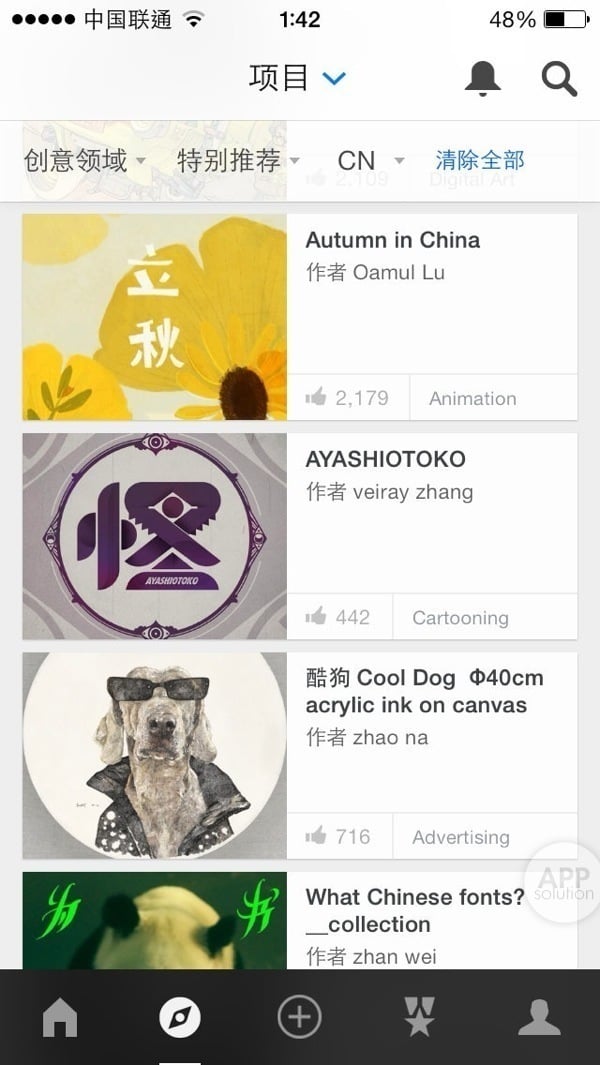Add a new project with the plus tab
The height and width of the screenshot is (1065, 600).
tap(299, 1018)
